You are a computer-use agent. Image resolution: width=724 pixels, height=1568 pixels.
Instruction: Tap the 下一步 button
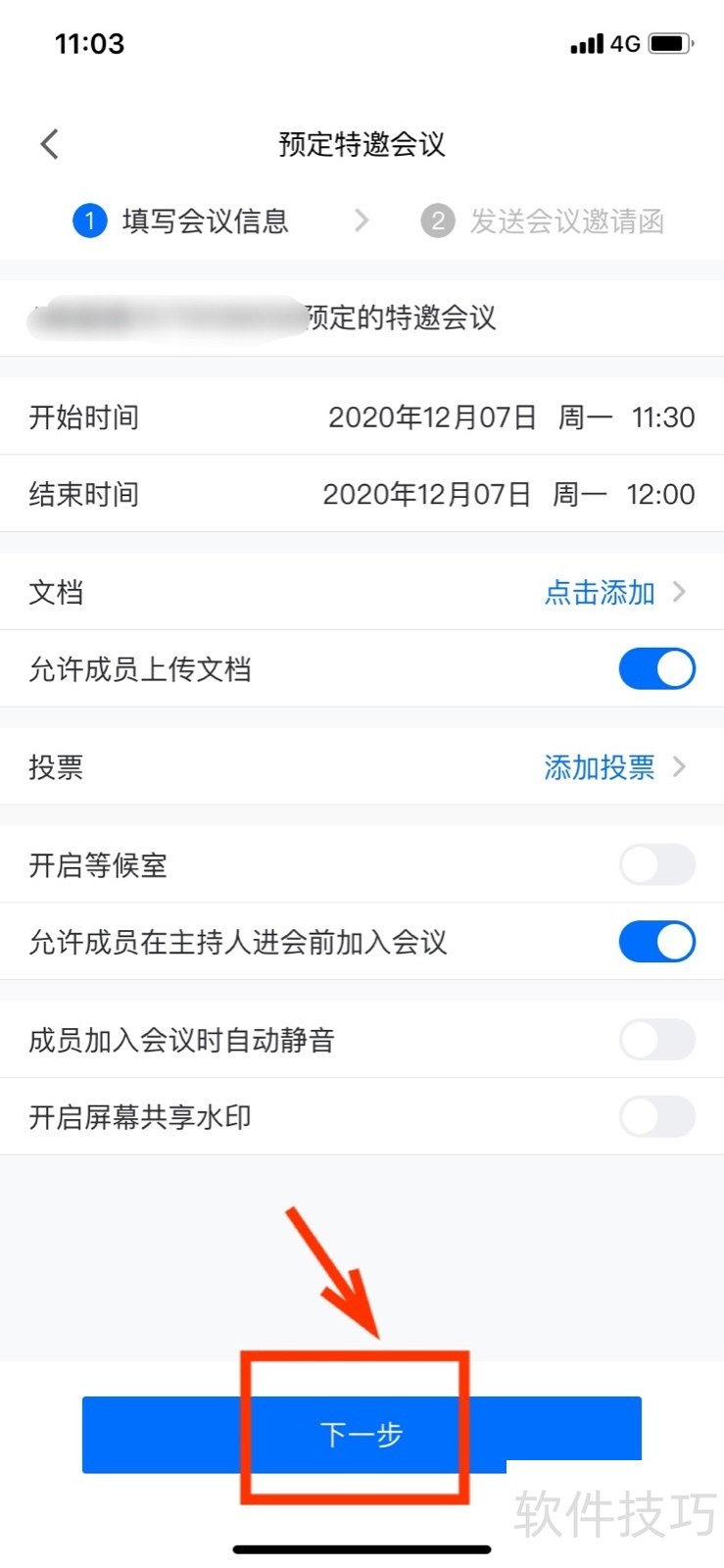pyautogui.click(x=362, y=1435)
